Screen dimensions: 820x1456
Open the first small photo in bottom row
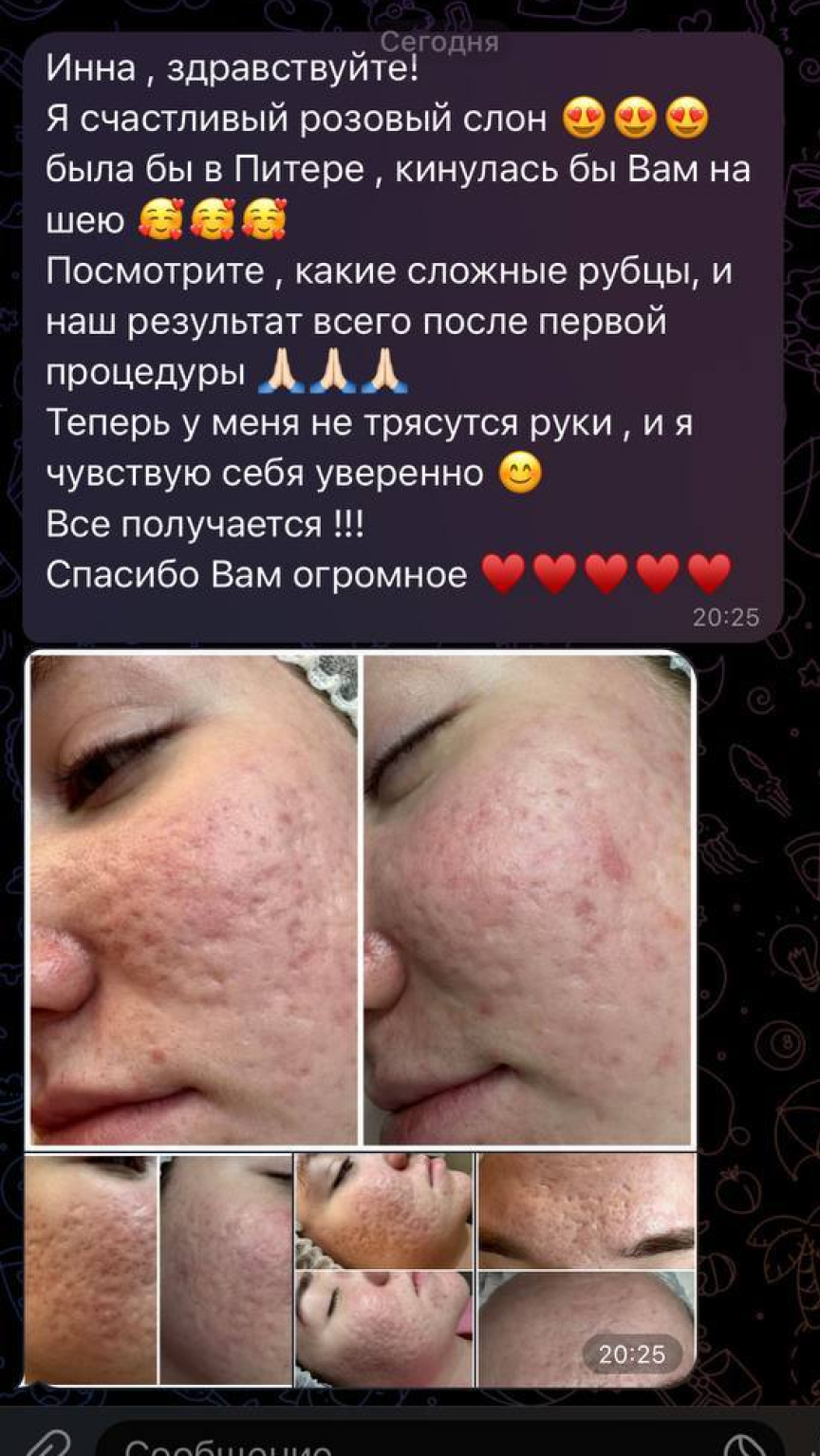click(91, 1269)
